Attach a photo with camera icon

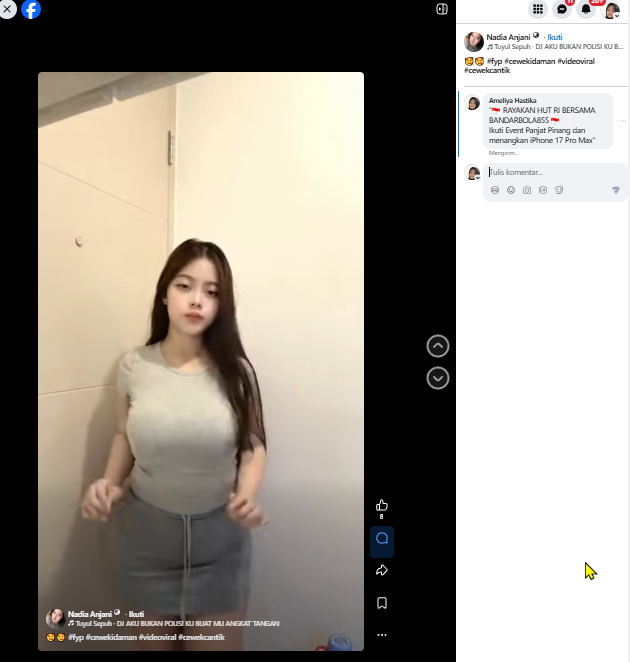pyautogui.click(x=527, y=190)
